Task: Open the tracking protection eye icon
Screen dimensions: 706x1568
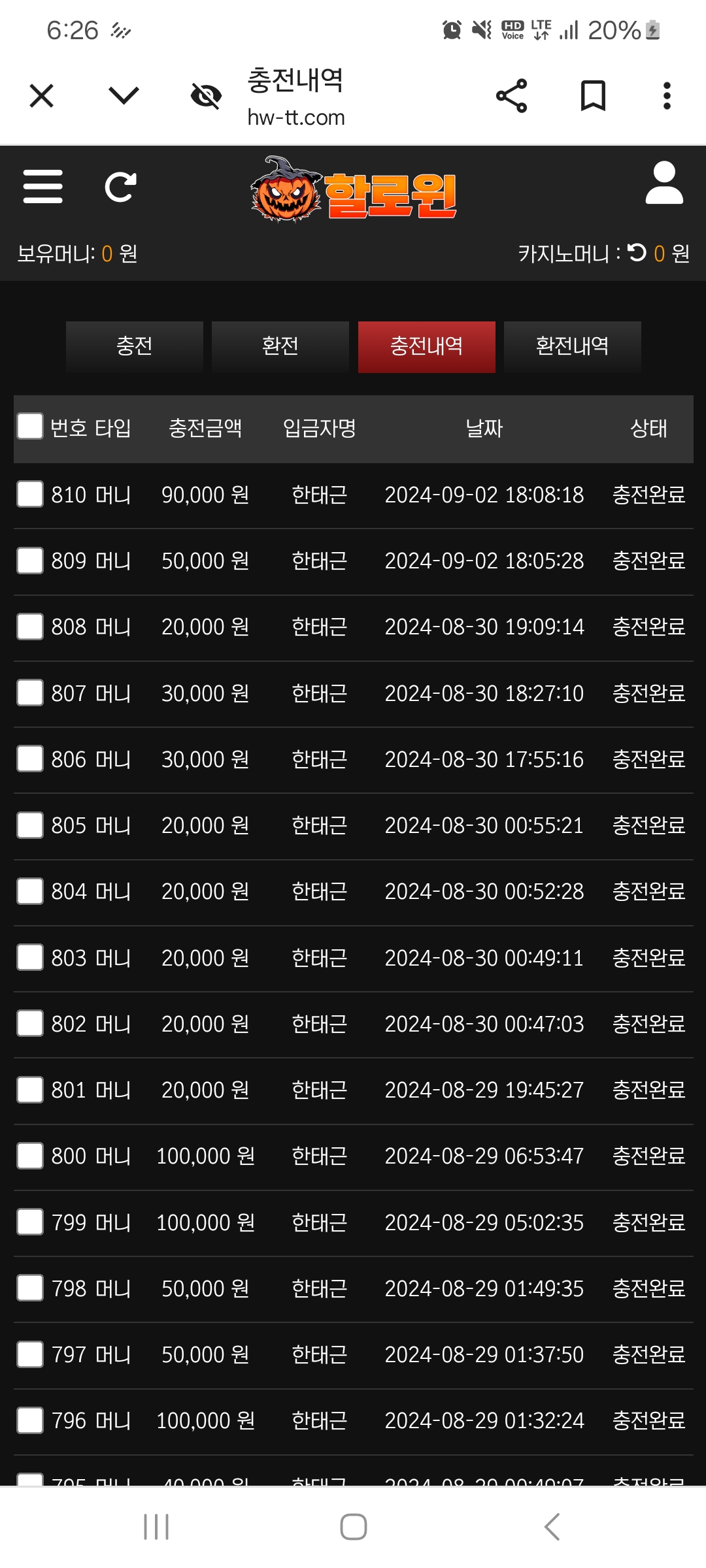Action: 206,96
